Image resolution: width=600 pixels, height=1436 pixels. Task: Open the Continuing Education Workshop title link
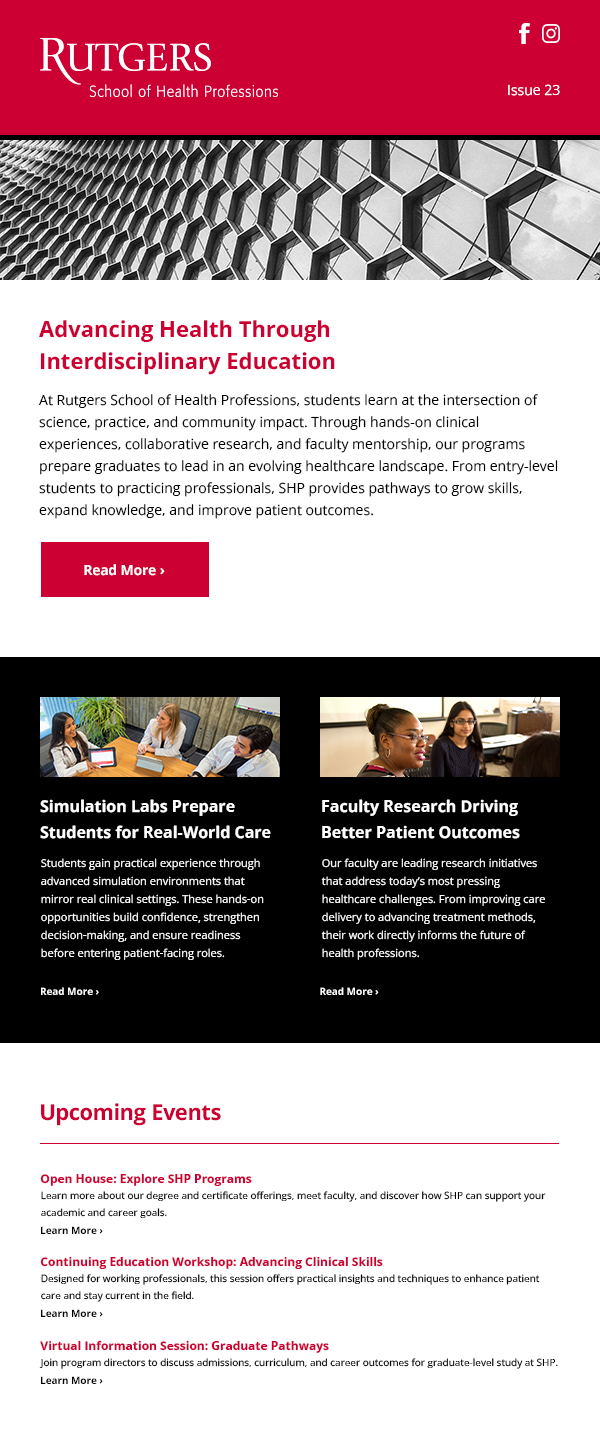211,1262
